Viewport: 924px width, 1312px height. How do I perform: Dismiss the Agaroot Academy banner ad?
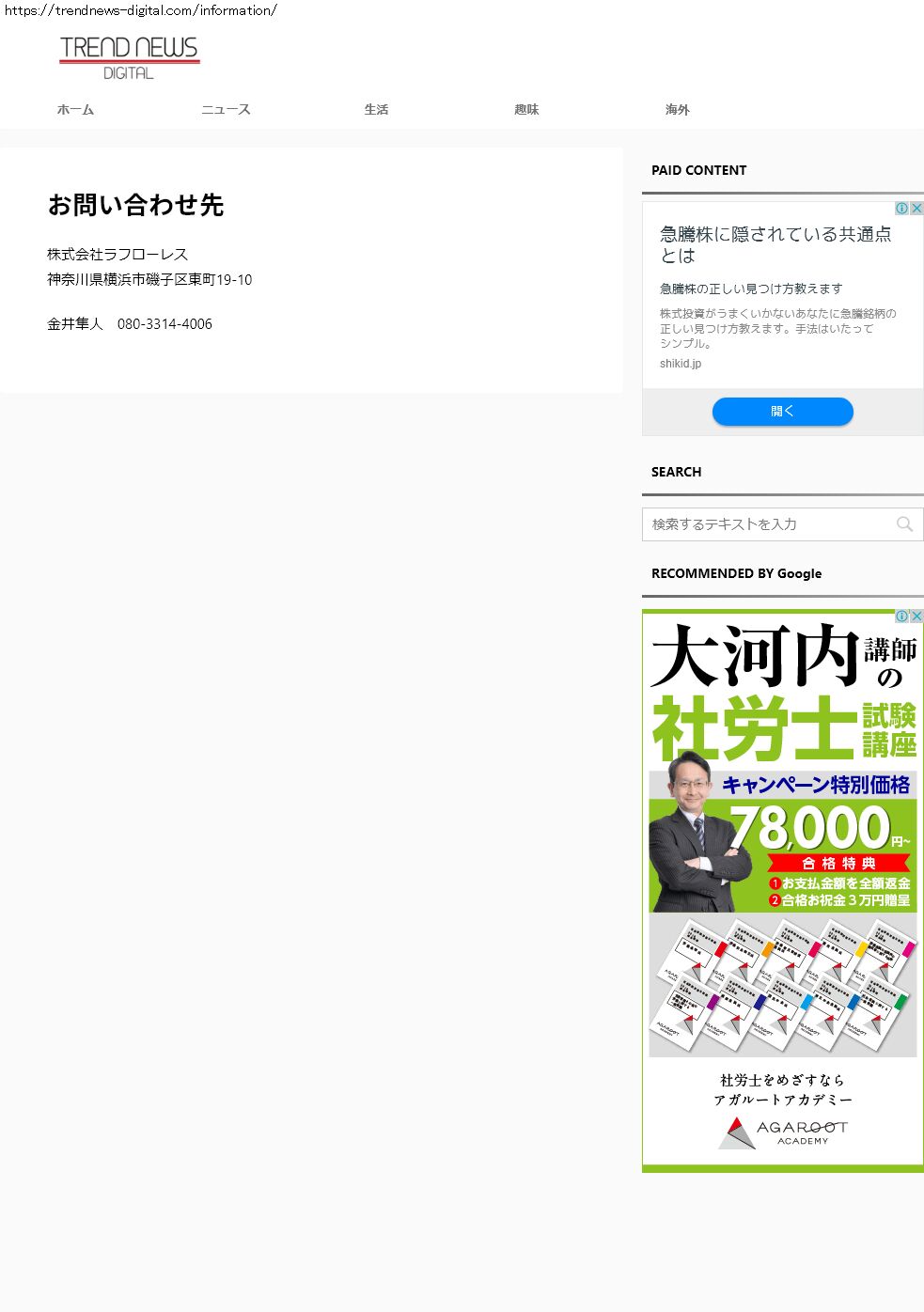[916, 617]
